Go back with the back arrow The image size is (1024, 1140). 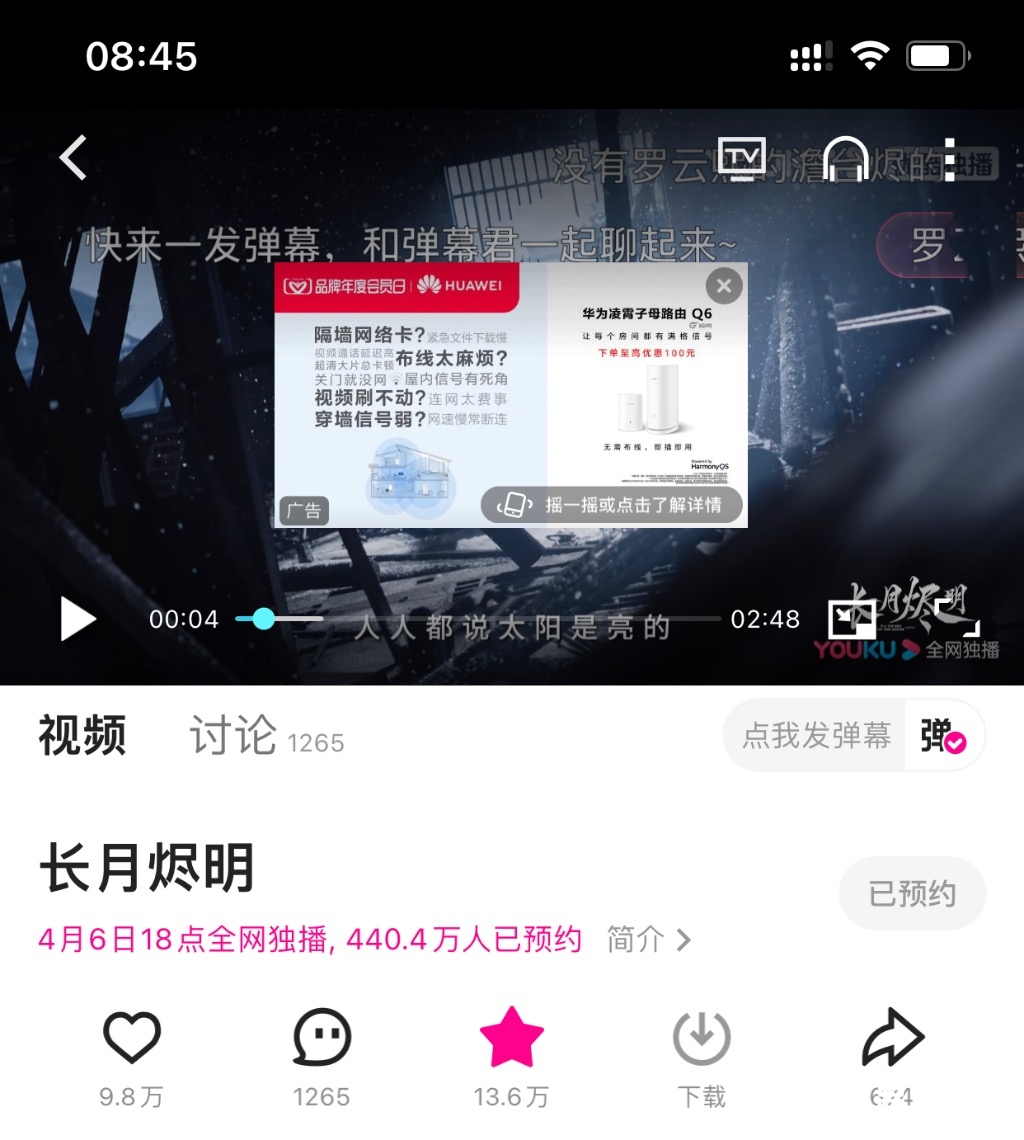click(71, 157)
